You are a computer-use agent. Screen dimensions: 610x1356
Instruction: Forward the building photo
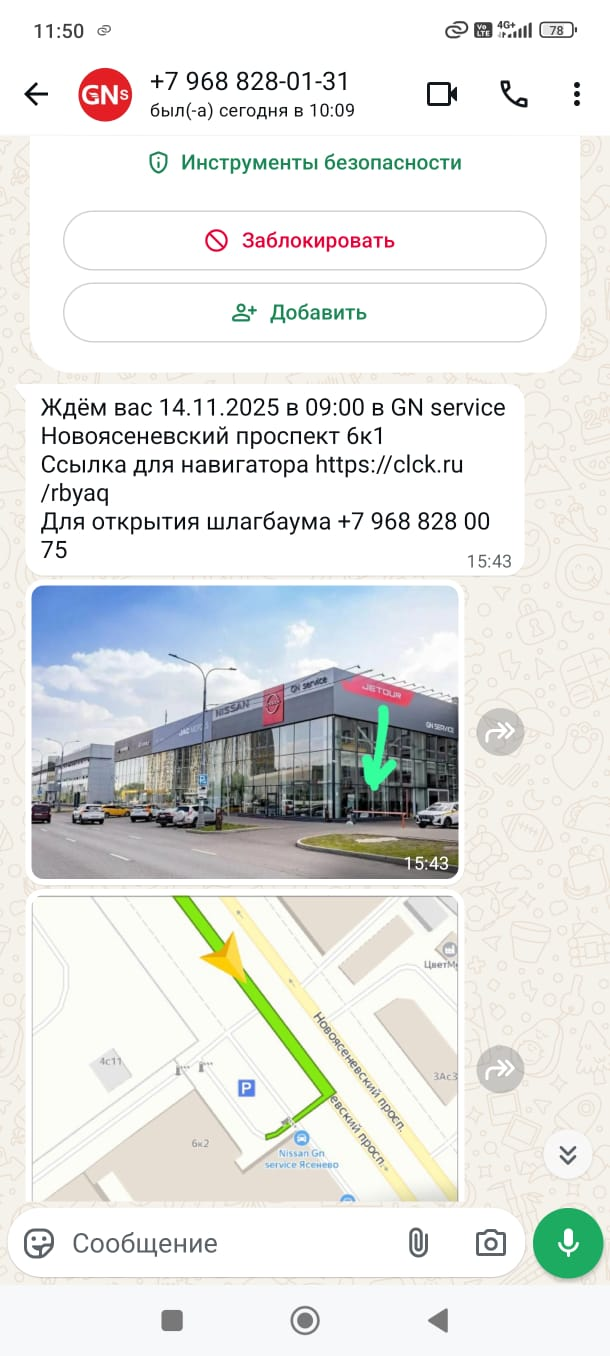click(500, 733)
